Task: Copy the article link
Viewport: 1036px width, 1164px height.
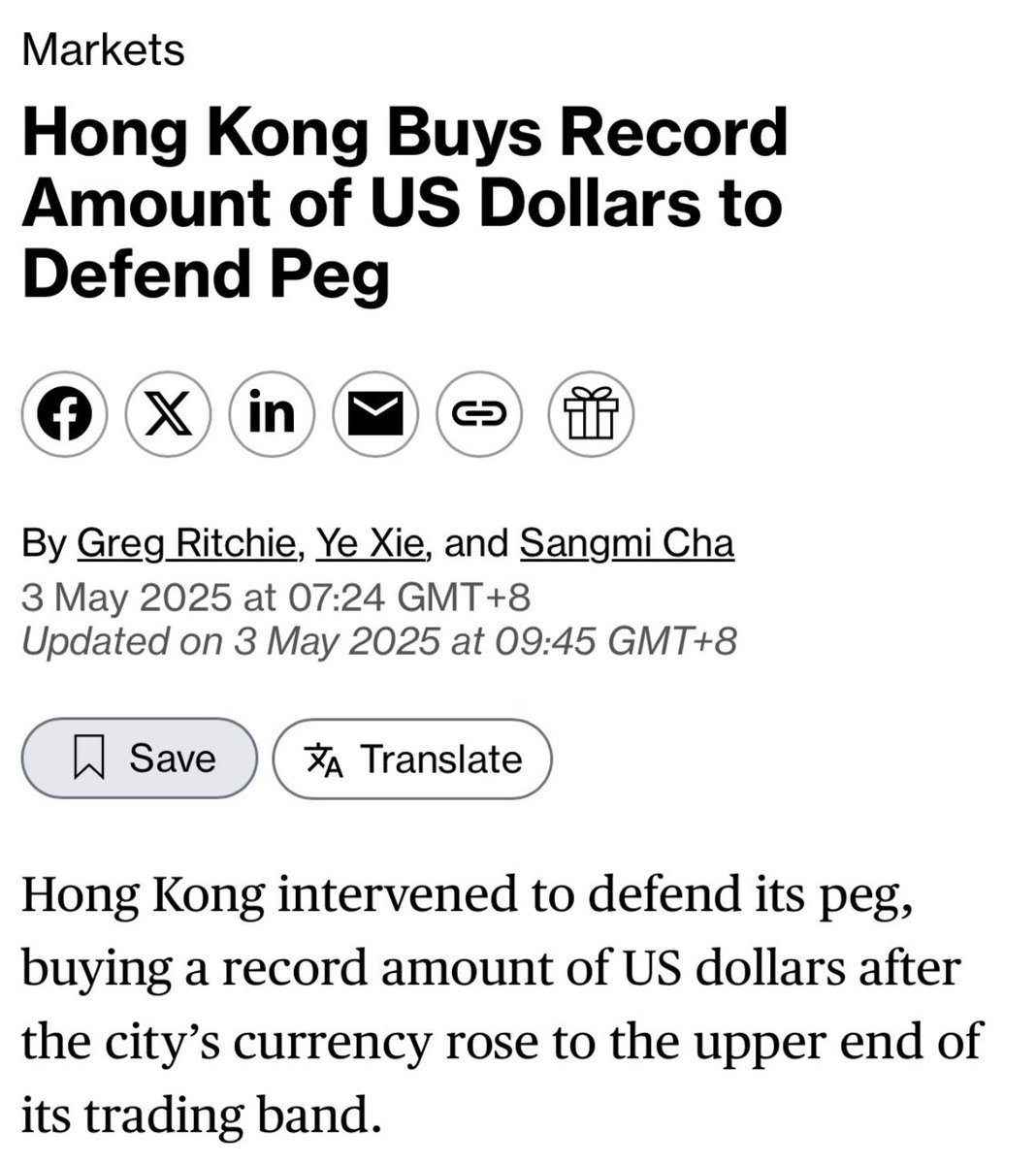Action: (x=480, y=414)
